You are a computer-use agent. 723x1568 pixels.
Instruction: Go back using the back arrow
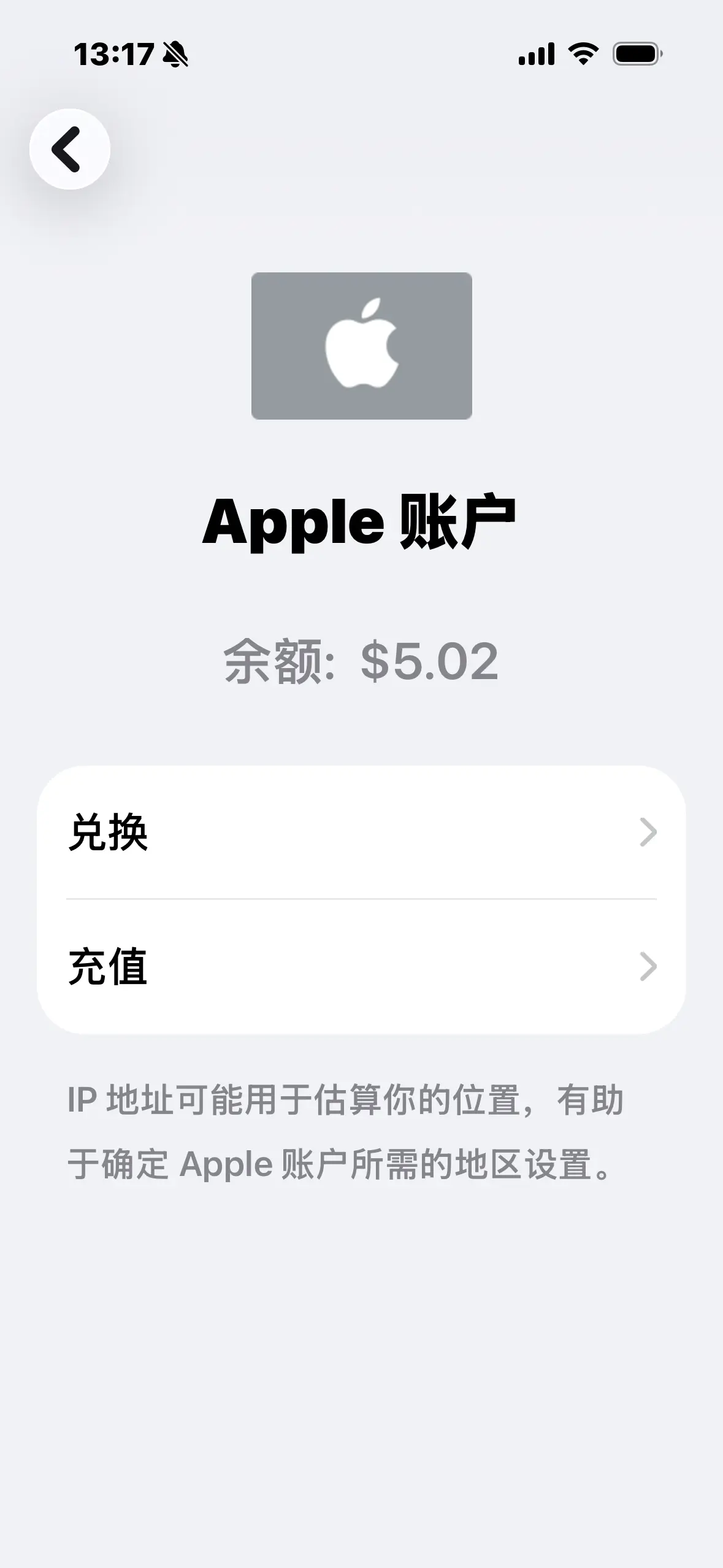point(69,149)
